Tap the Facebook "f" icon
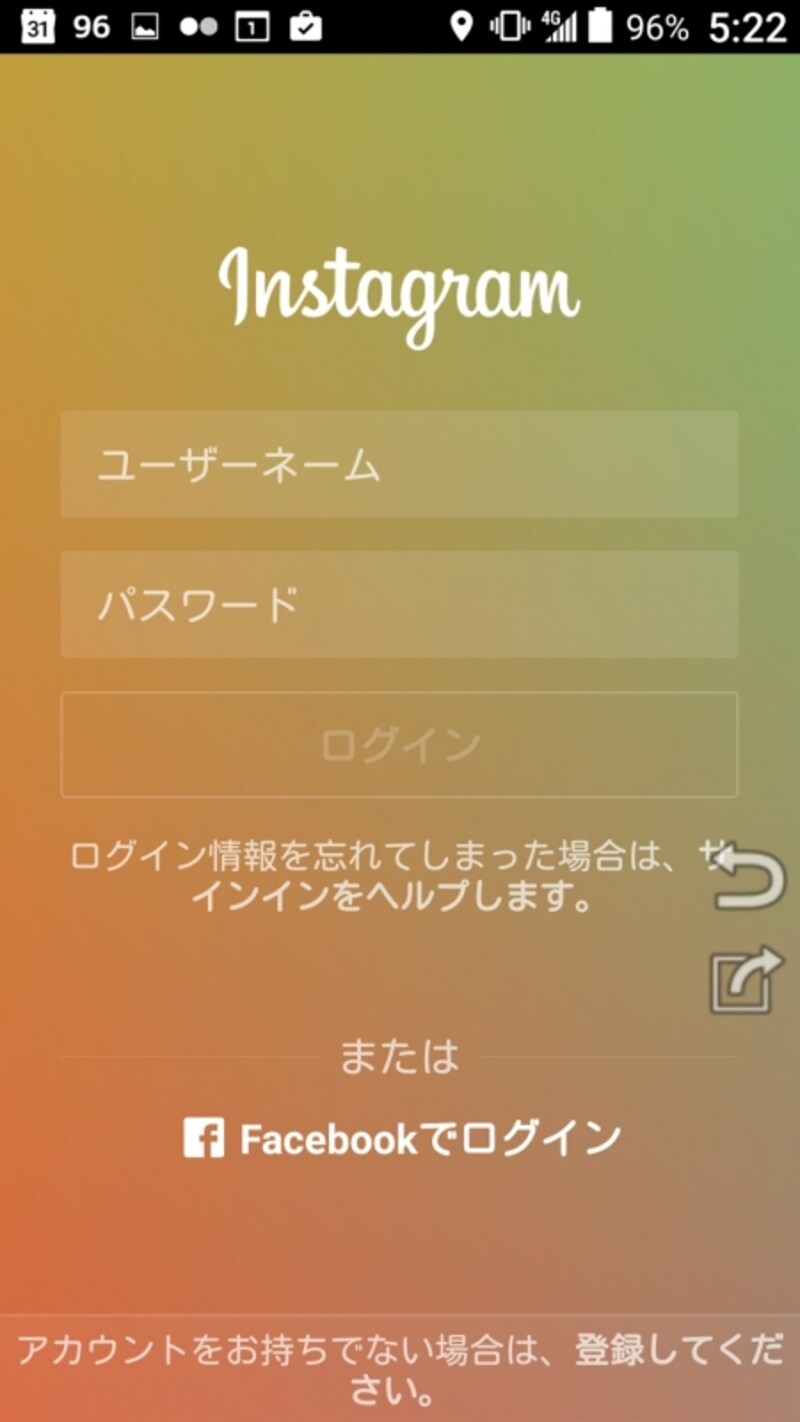This screenshot has width=800, height=1422. click(x=204, y=1139)
